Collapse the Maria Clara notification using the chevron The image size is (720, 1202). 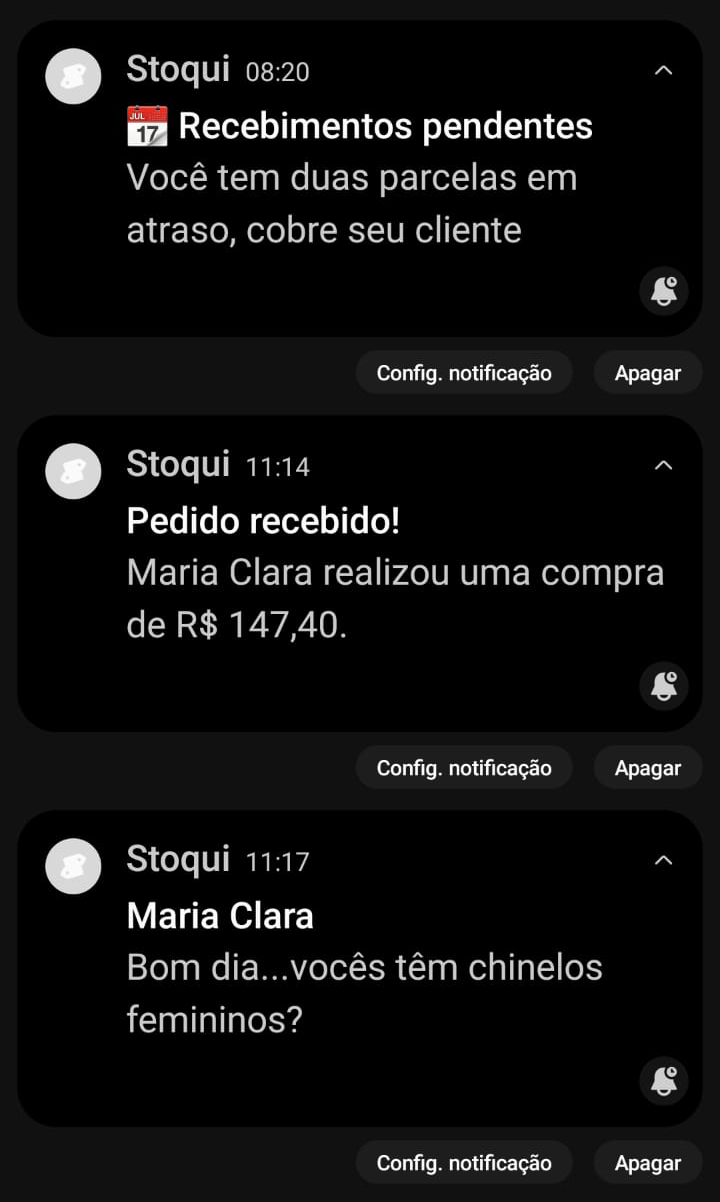coord(662,859)
